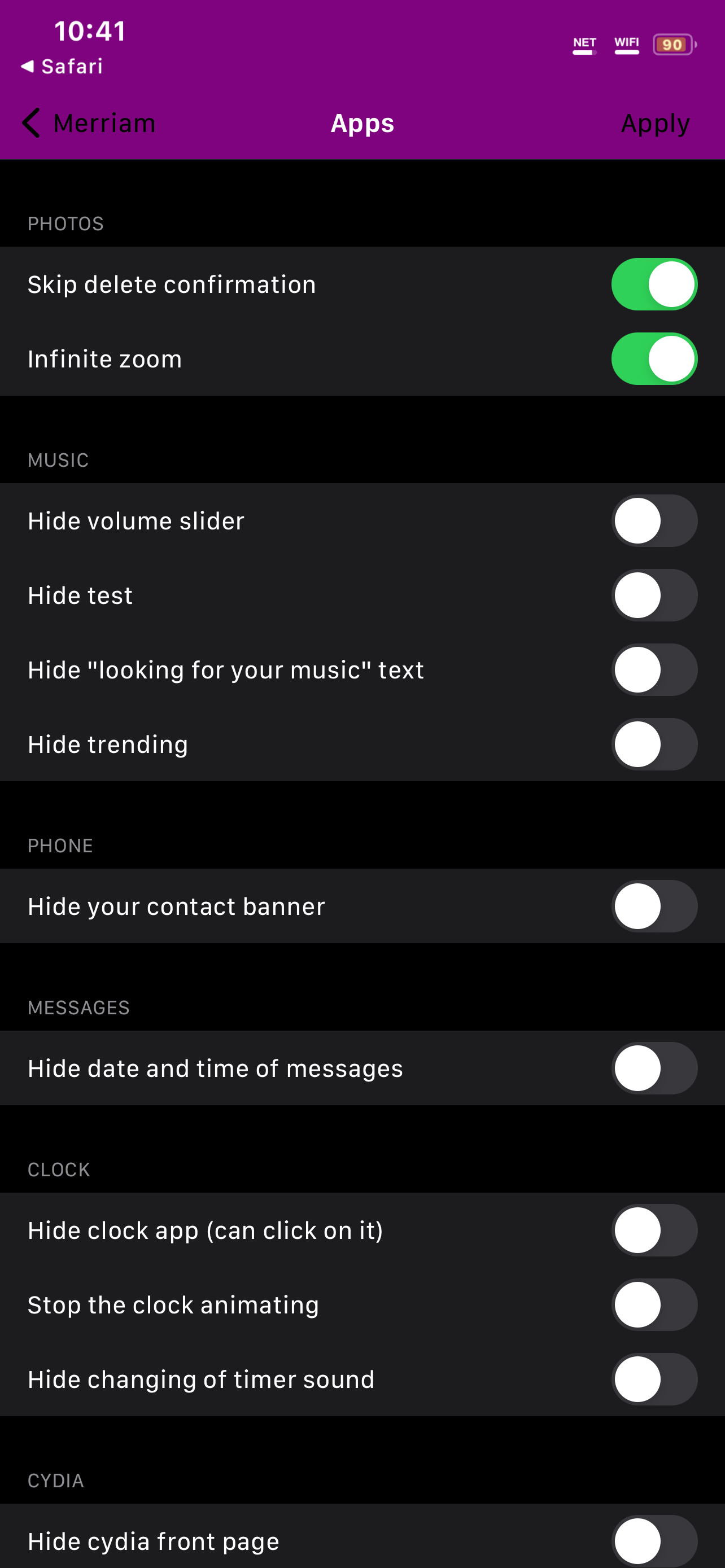This screenshot has width=725, height=1568.
Task: Enable Stop the clock animating
Action: (654, 1304)
